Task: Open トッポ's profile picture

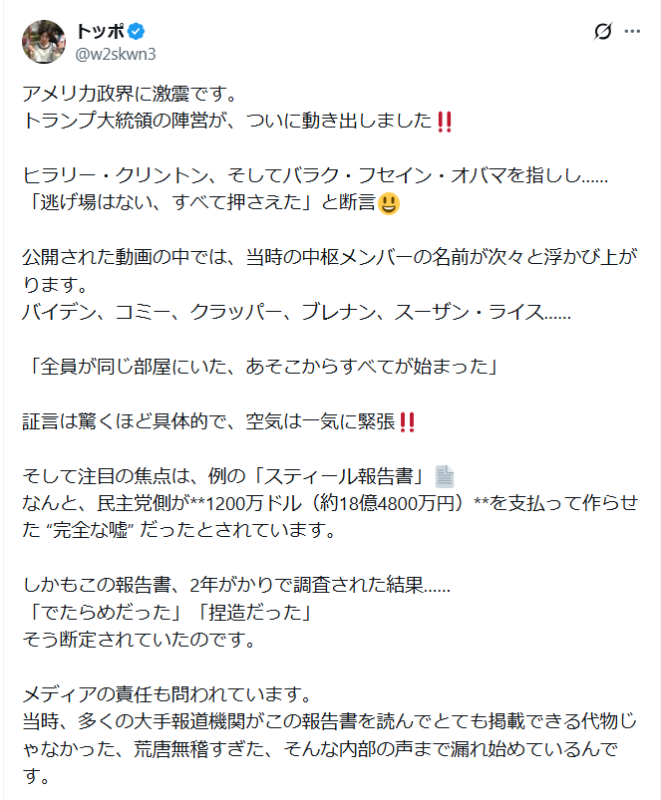Action: point(42,40)
